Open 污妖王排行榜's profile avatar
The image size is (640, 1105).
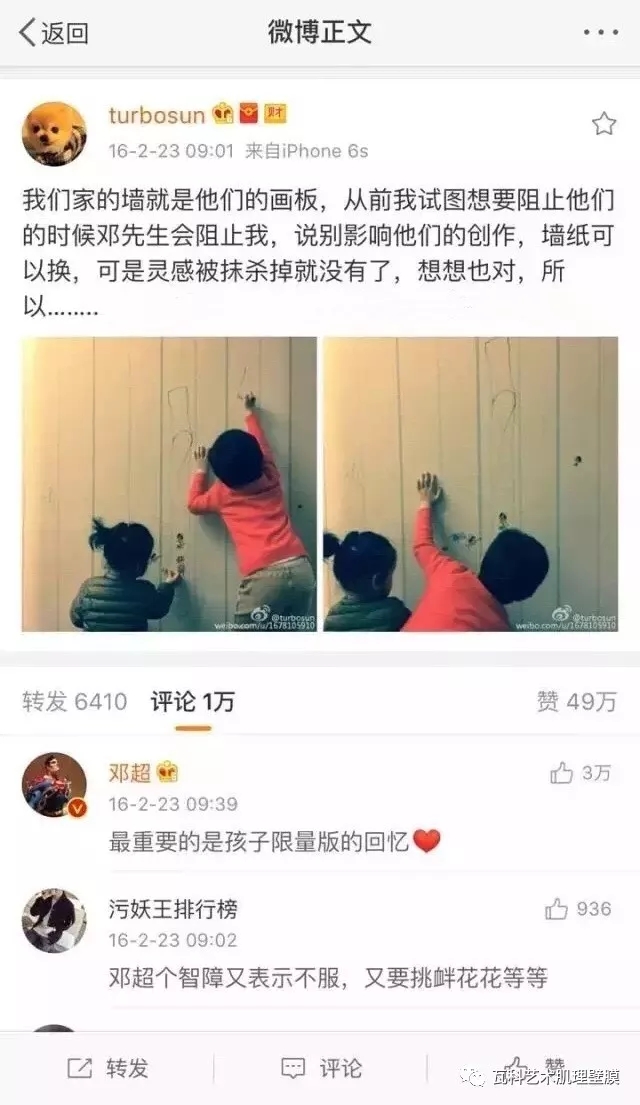coord(54,921)
